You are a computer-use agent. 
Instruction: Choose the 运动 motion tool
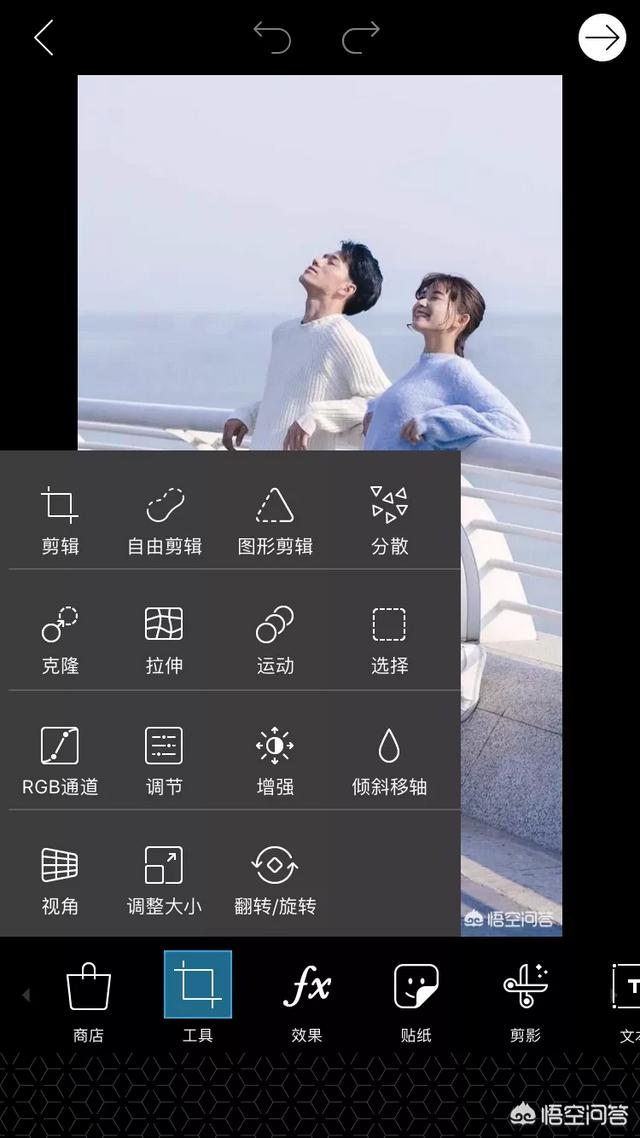tap(275, 640)
